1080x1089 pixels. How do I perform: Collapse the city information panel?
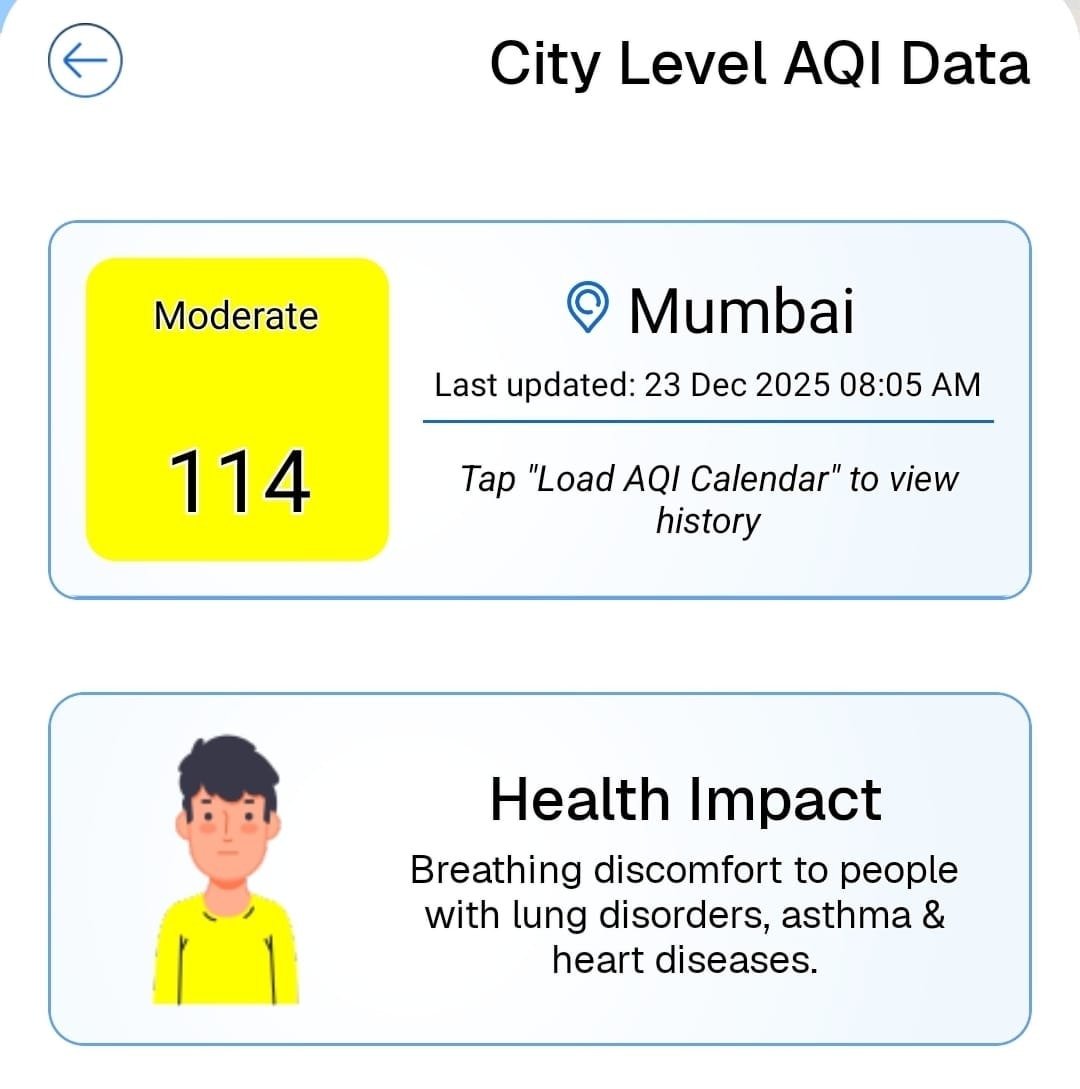[540, 408]
